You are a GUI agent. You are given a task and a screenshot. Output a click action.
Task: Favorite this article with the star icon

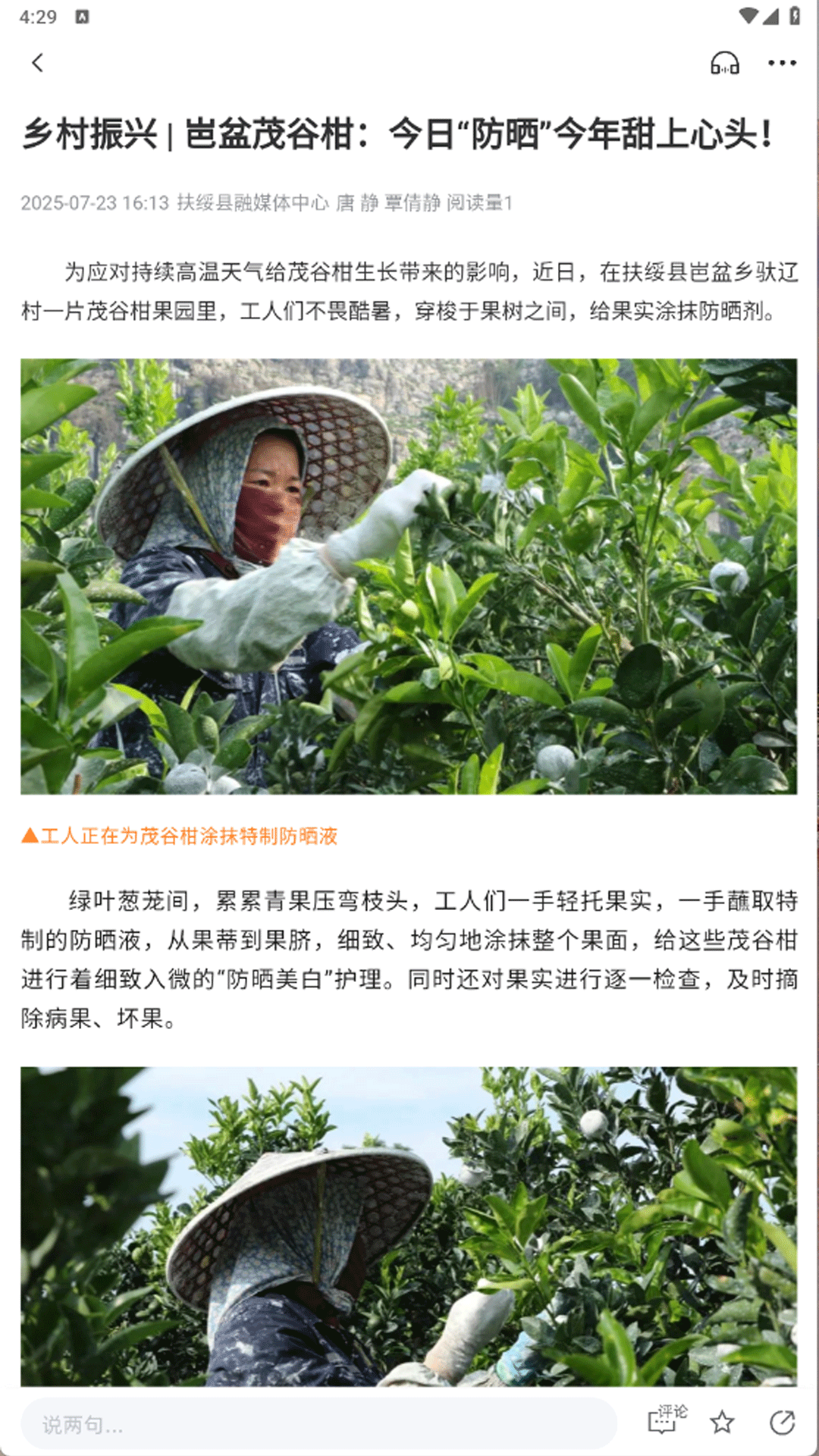[722, 1423]
